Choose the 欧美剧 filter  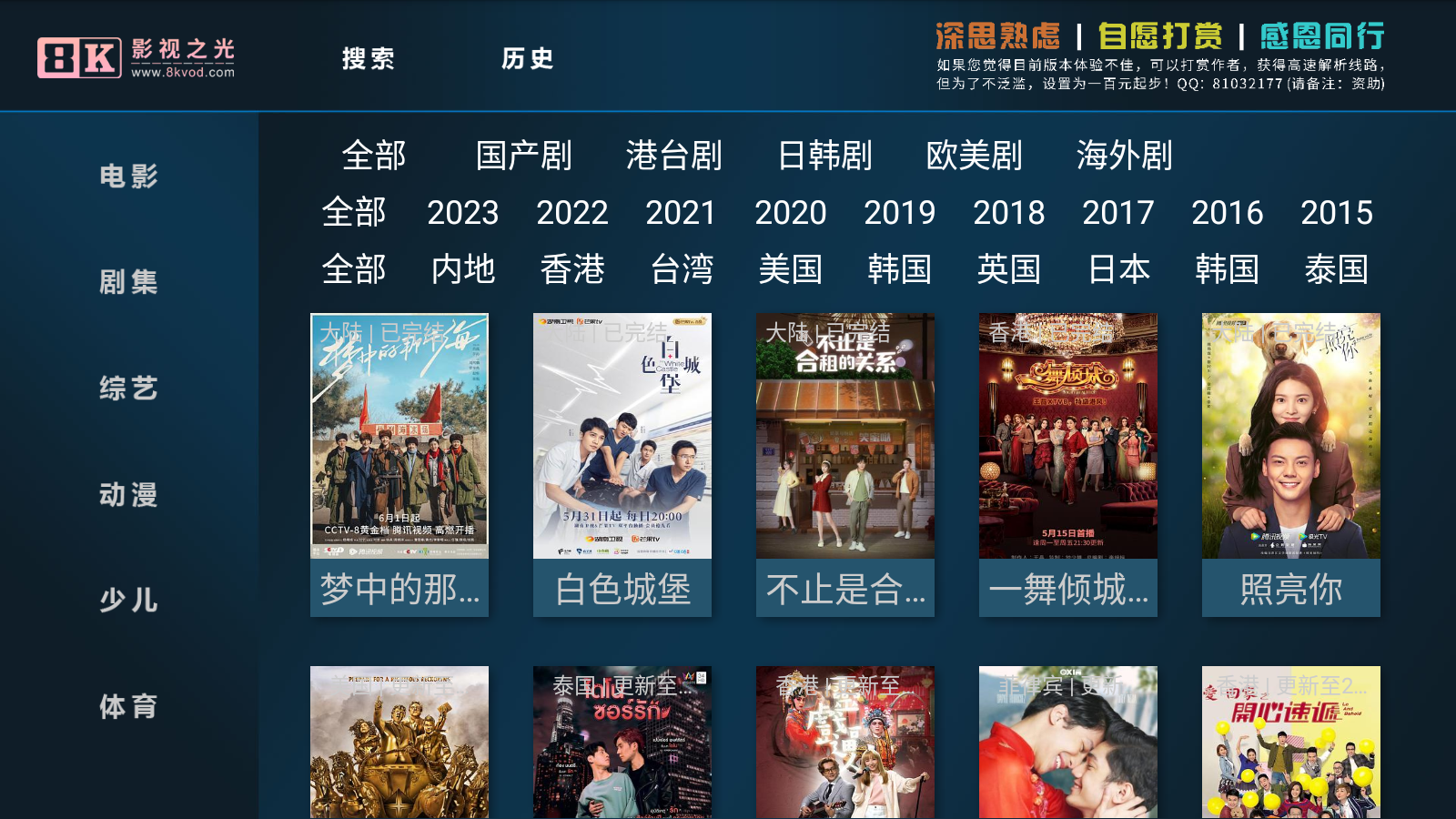point(974,156)
